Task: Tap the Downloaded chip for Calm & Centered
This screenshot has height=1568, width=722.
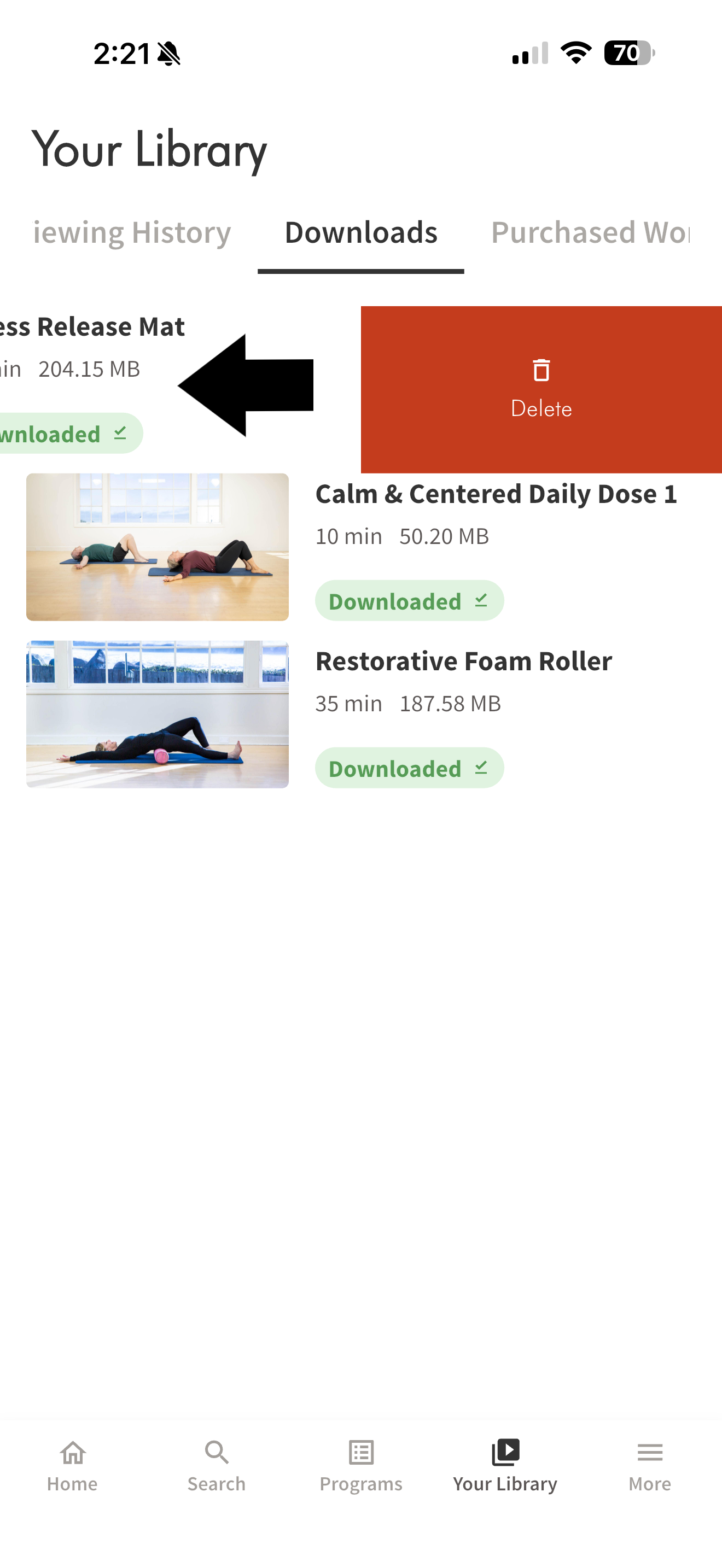Action: [x=409, y=601]
